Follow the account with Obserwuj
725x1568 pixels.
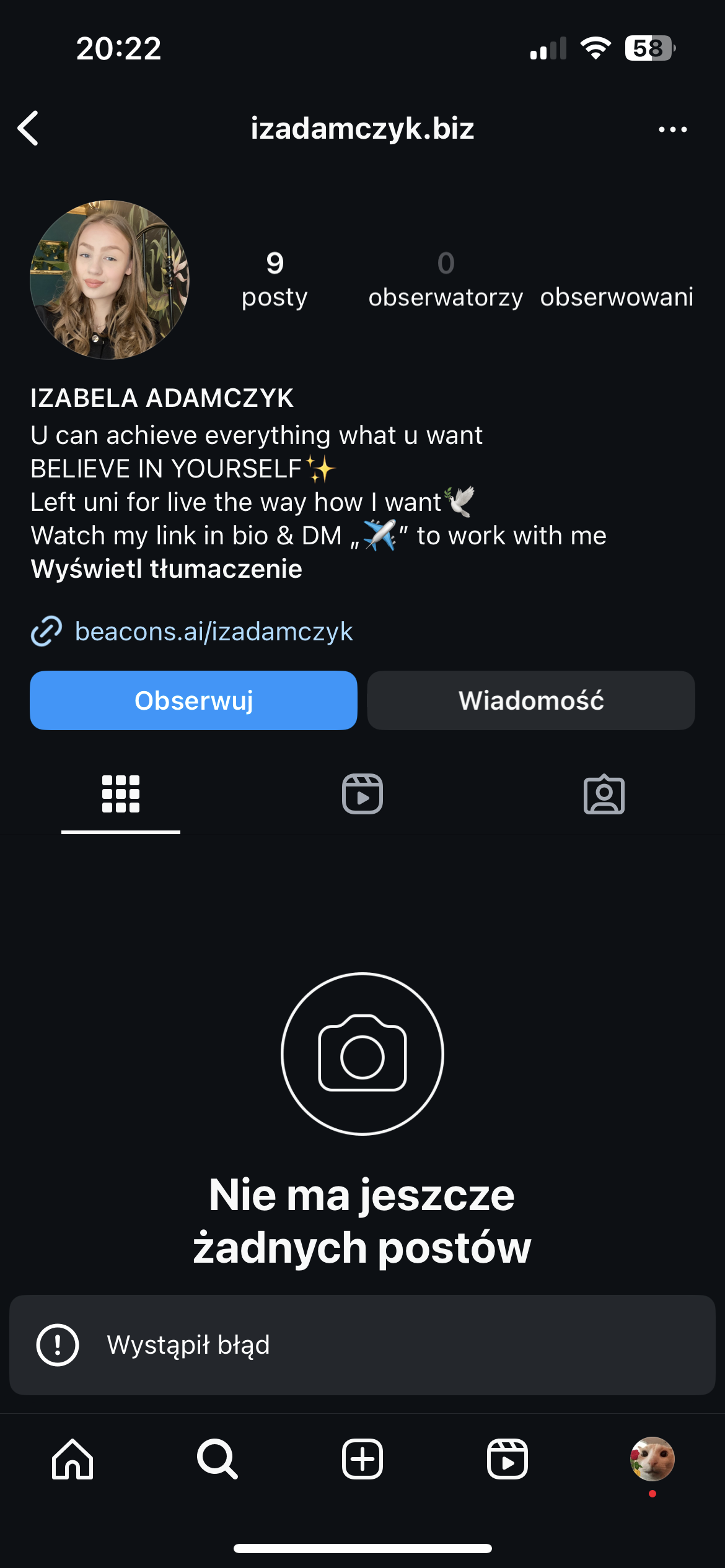[193, 700]
